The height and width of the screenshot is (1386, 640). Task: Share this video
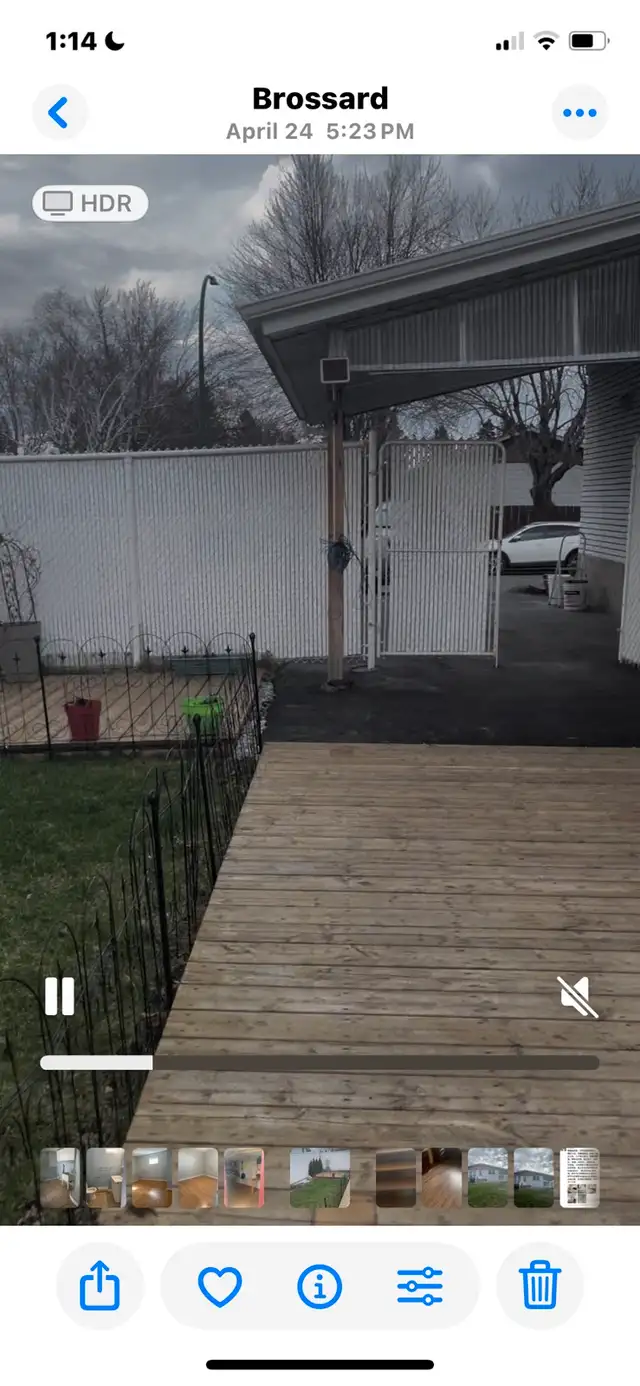pos(100,1285)
